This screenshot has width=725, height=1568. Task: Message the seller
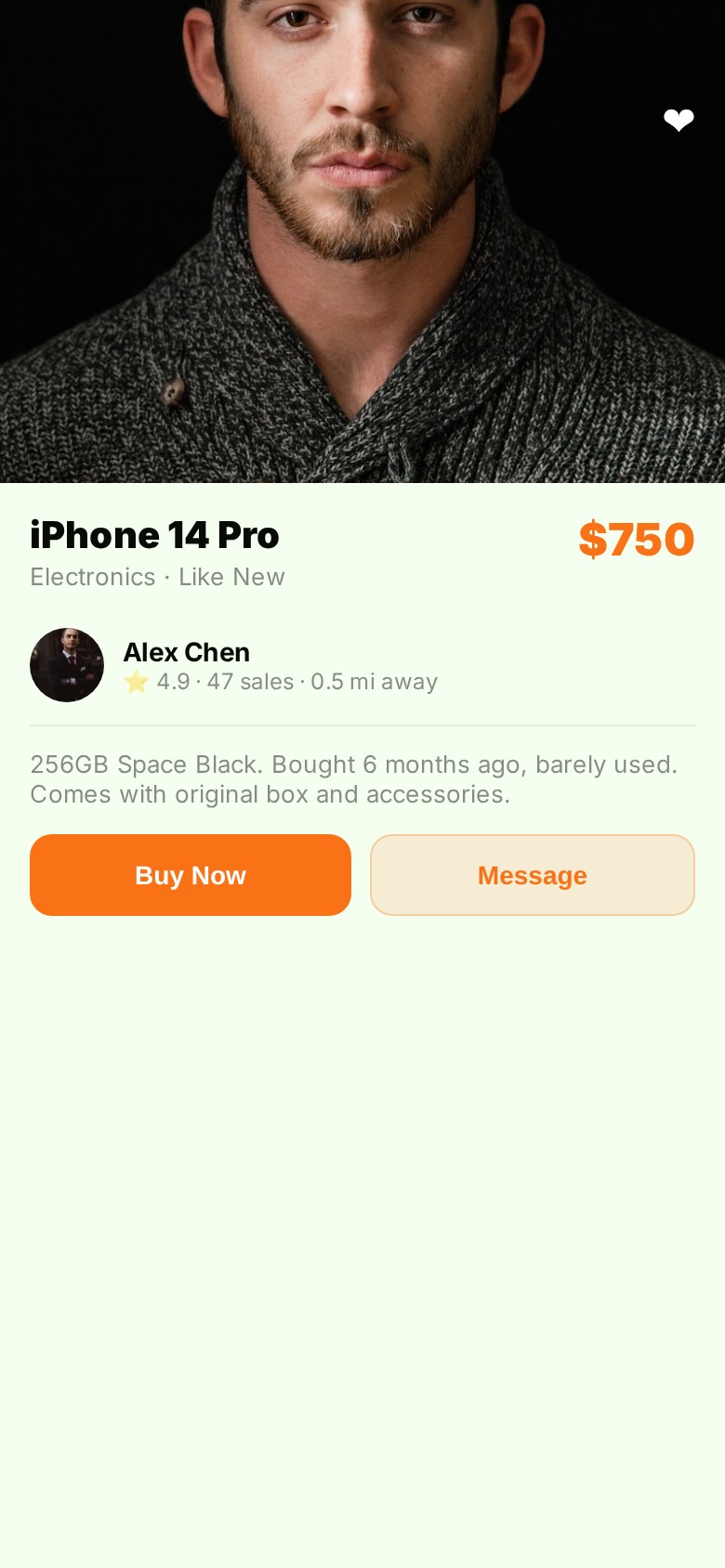click(532, 875)
